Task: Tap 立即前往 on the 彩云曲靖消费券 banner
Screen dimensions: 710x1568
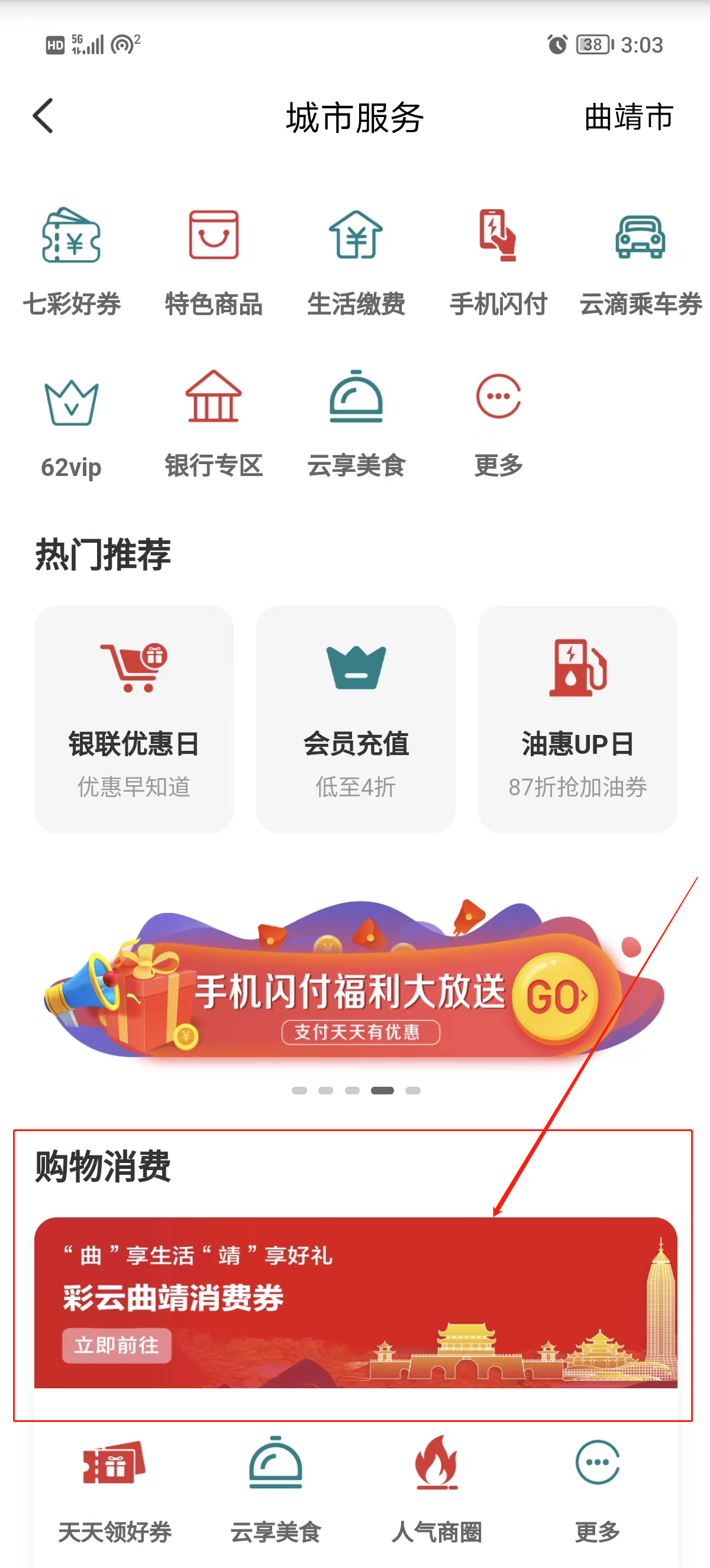Action: pyautogui.click(x=117, y=1345)
